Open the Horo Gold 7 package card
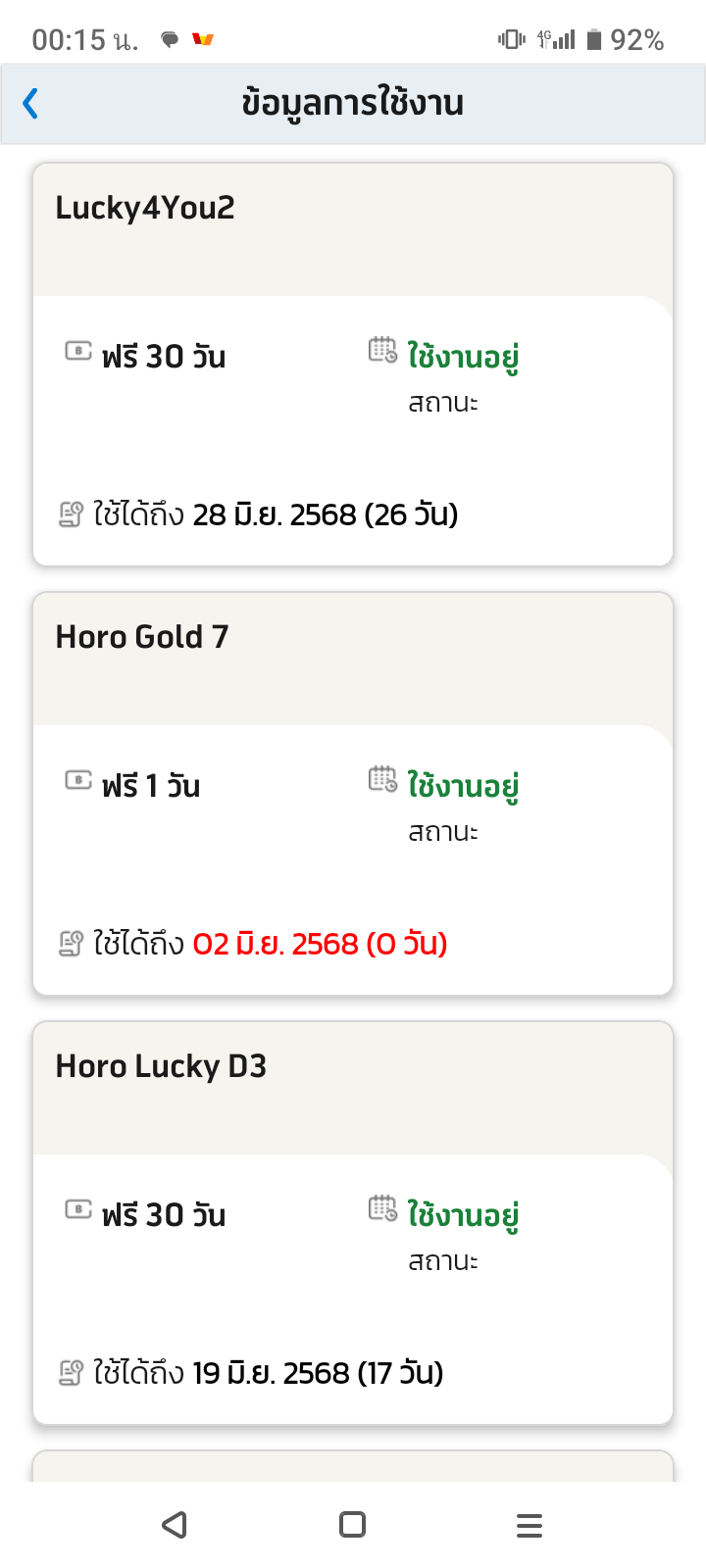 (353, 794)
